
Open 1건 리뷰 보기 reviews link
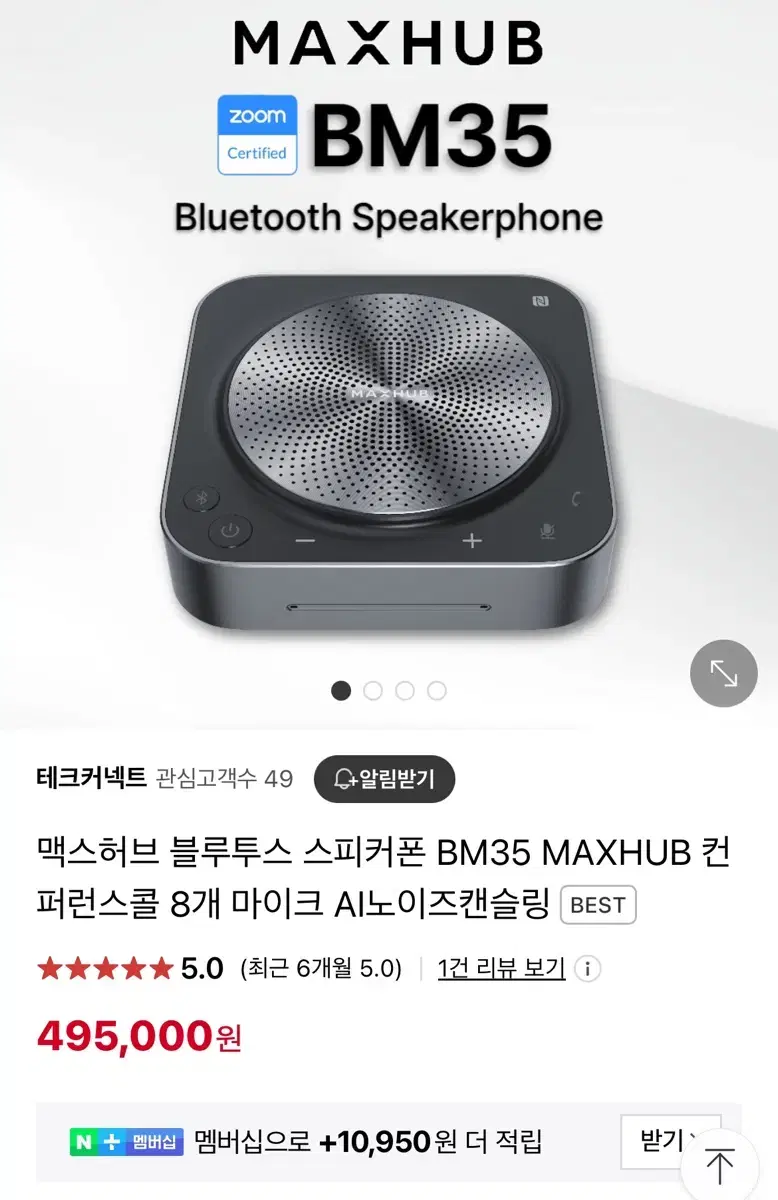500,967
